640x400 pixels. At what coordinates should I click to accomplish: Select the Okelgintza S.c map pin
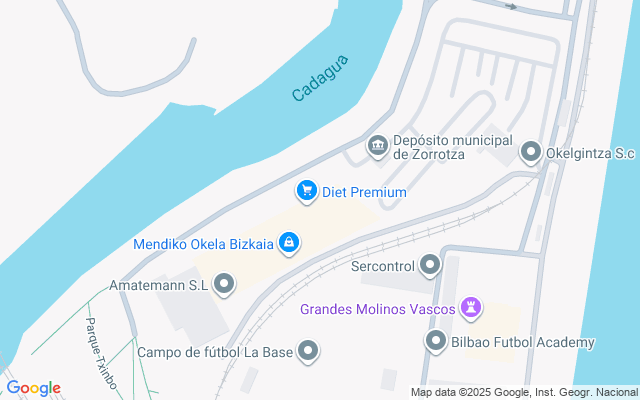click(531, 152)
